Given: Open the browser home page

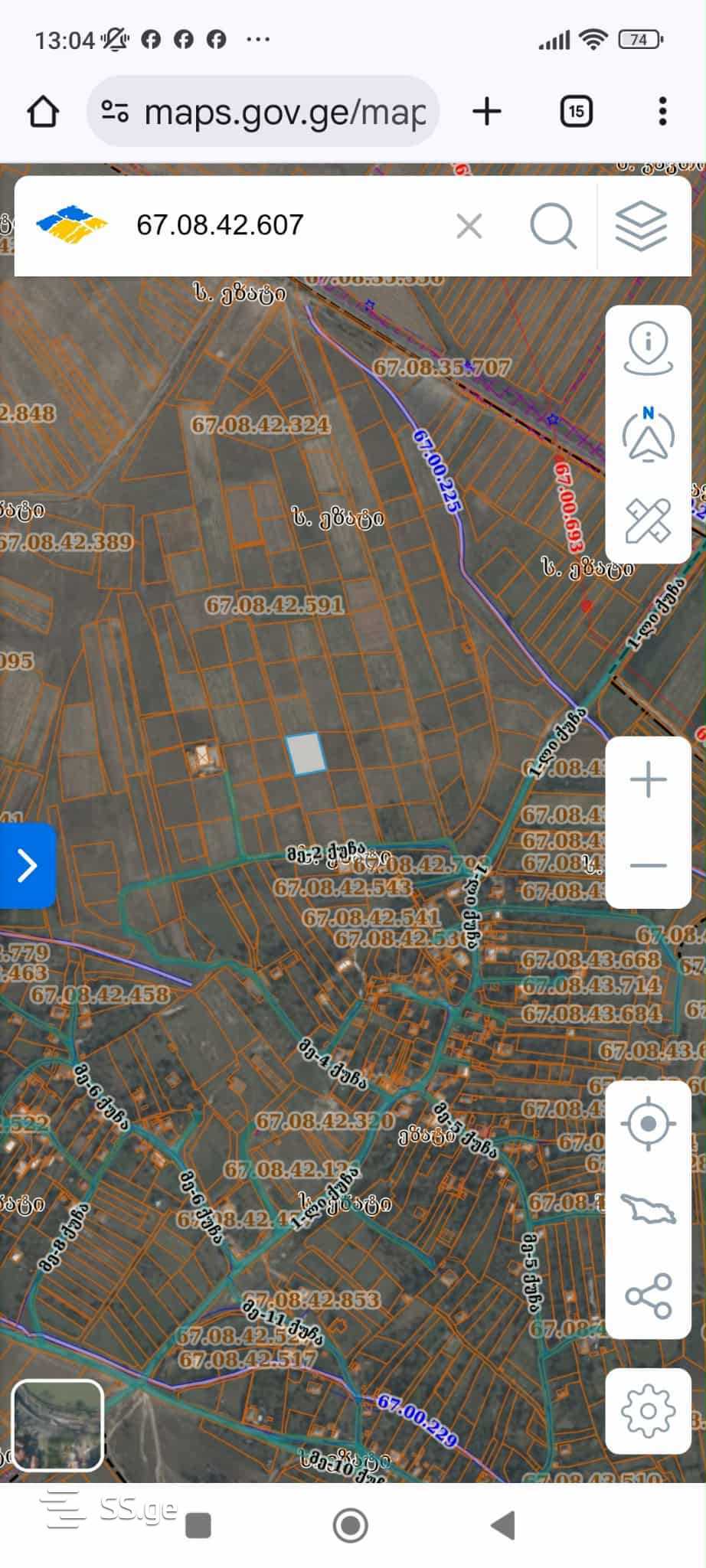Looking at the screenshot, I should coord(43,112).
